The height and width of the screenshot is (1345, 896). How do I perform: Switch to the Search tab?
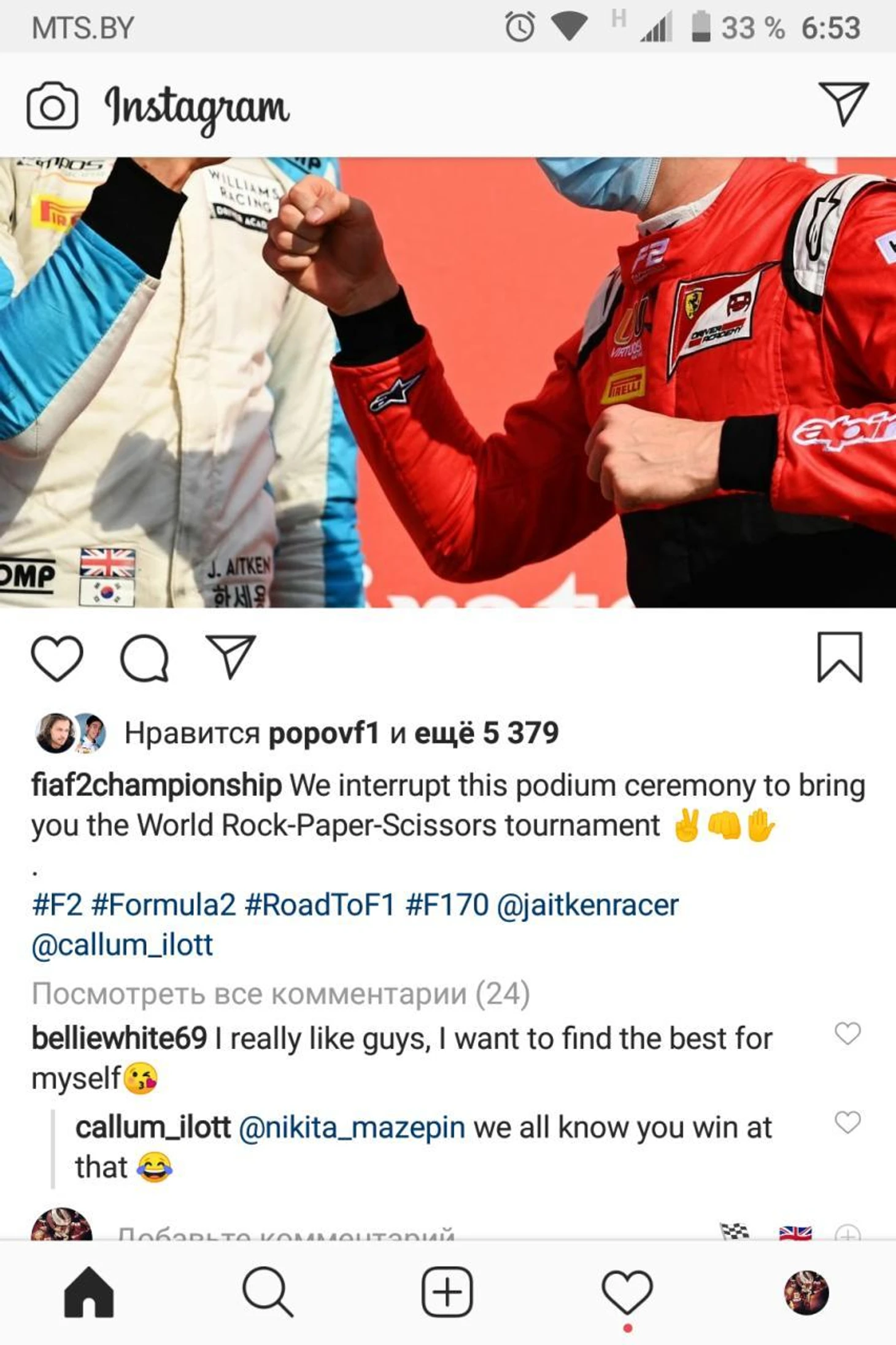coord(268,1292)
